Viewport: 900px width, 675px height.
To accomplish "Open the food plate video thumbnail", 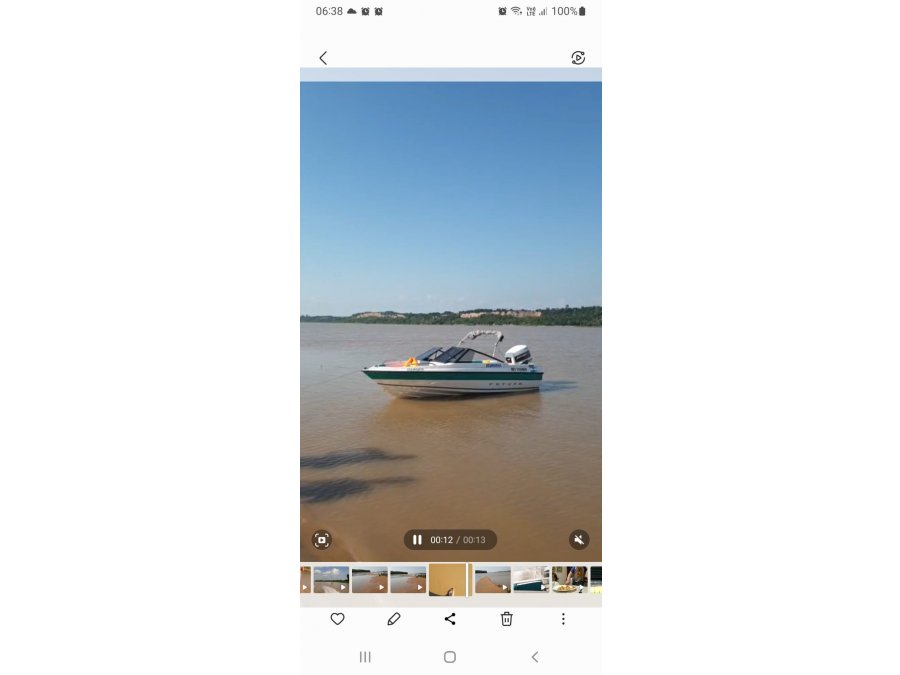I will [x=569, y=579].
